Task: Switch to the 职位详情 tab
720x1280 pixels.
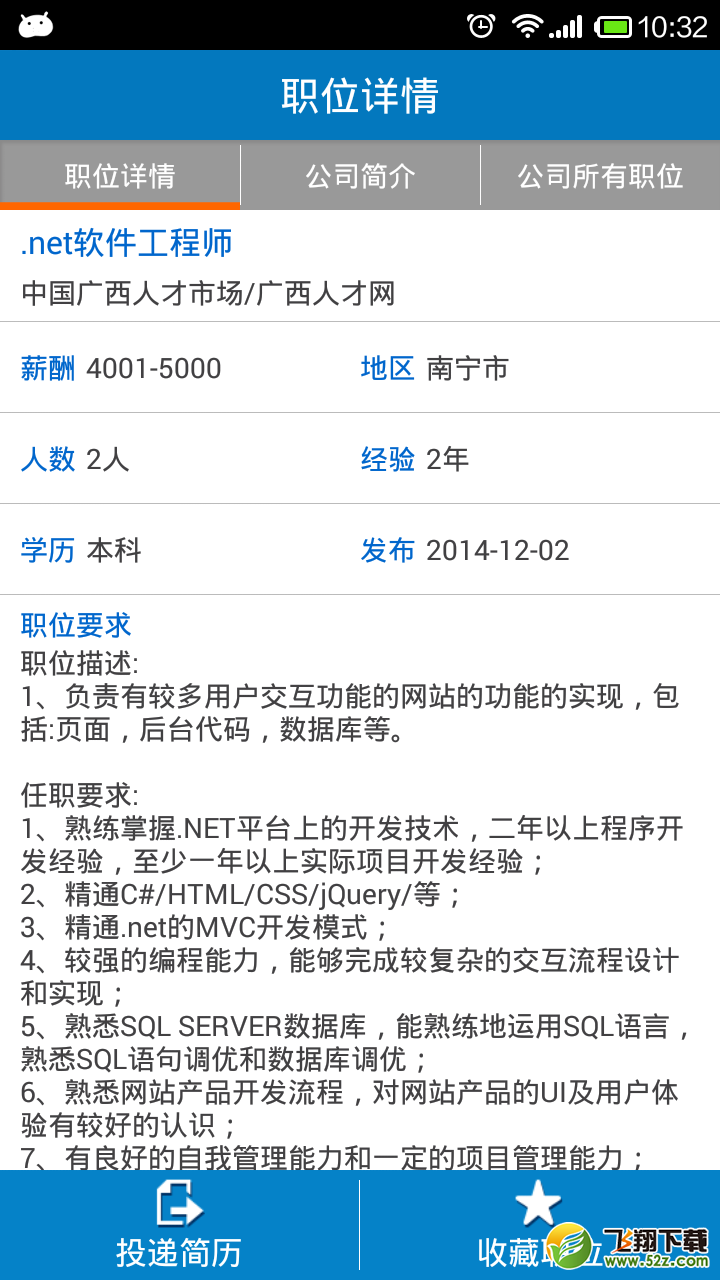Action: pyautogui.click(x=120, y=176)
